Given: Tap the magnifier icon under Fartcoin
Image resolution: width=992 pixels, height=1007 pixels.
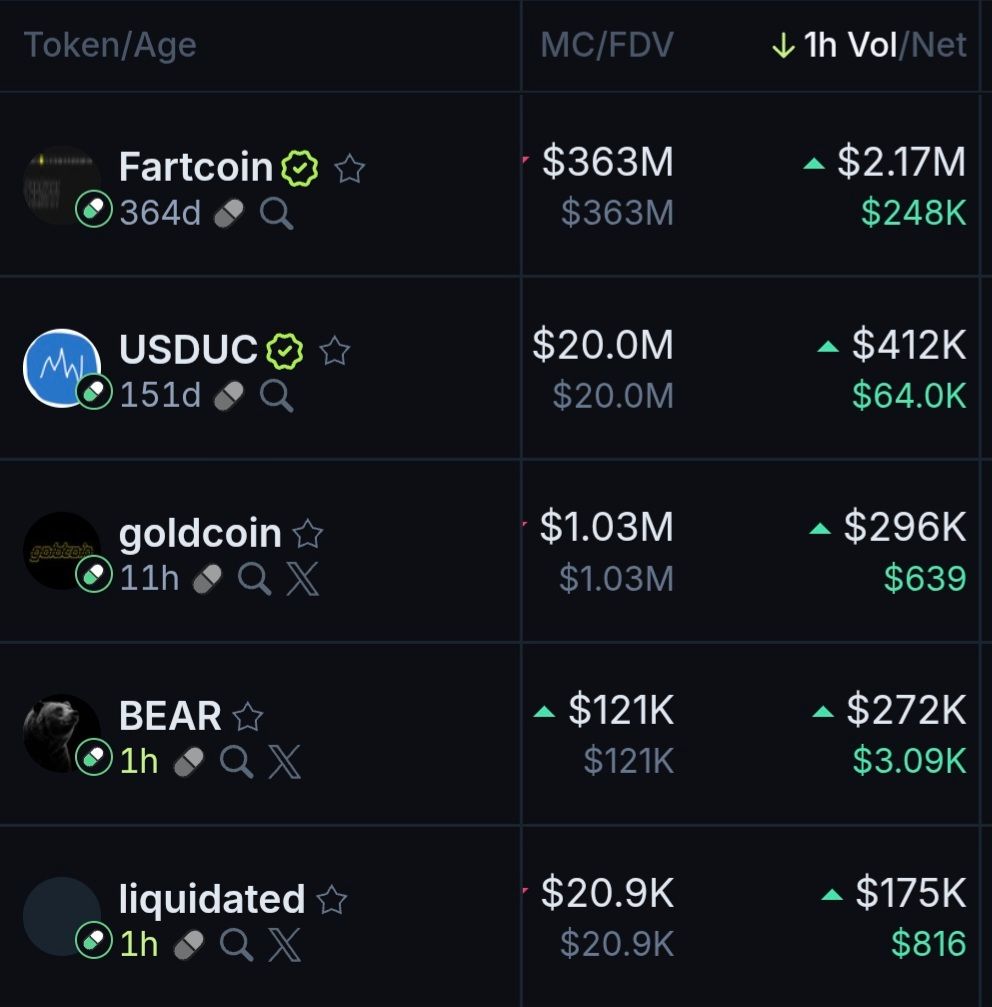Looking at the screenshot, I should (277, 213).
